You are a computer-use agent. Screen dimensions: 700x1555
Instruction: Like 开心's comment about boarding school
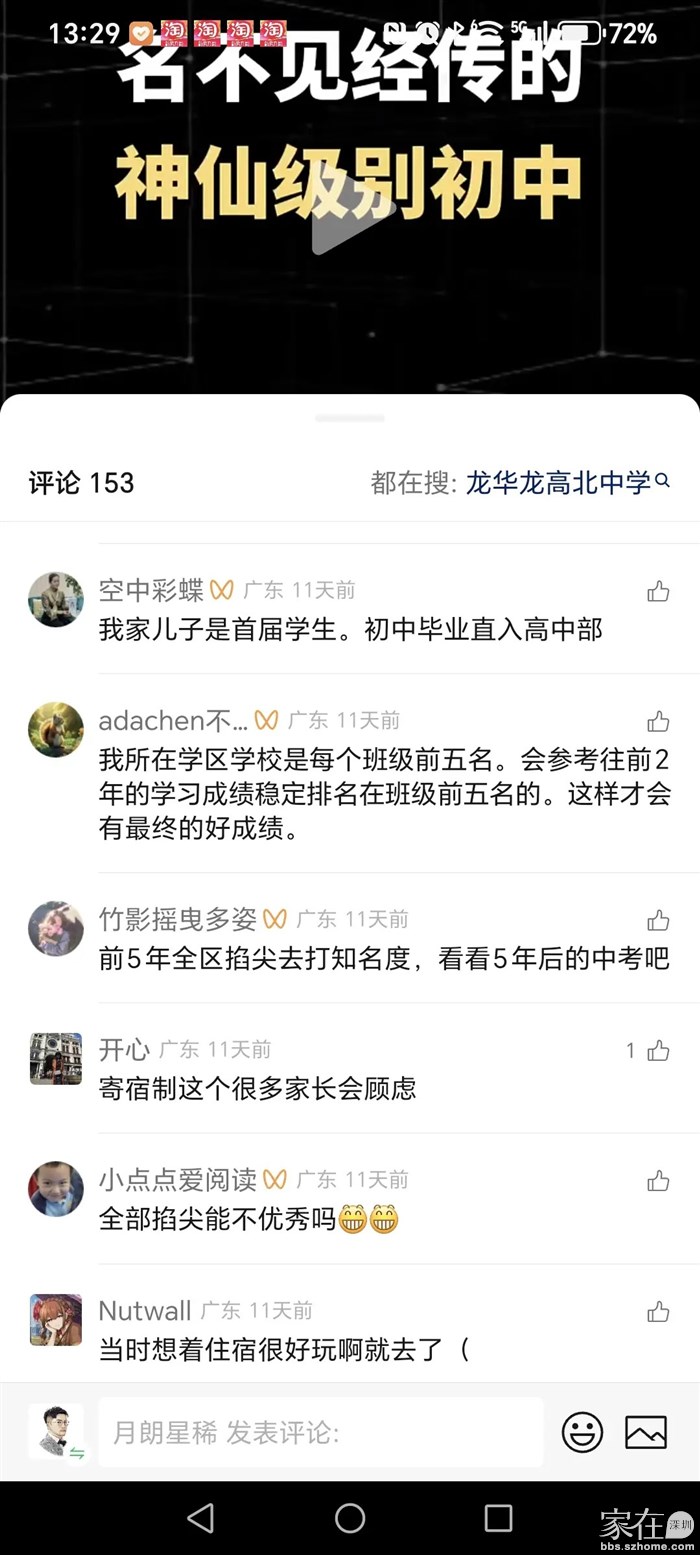click(658, 1051)
